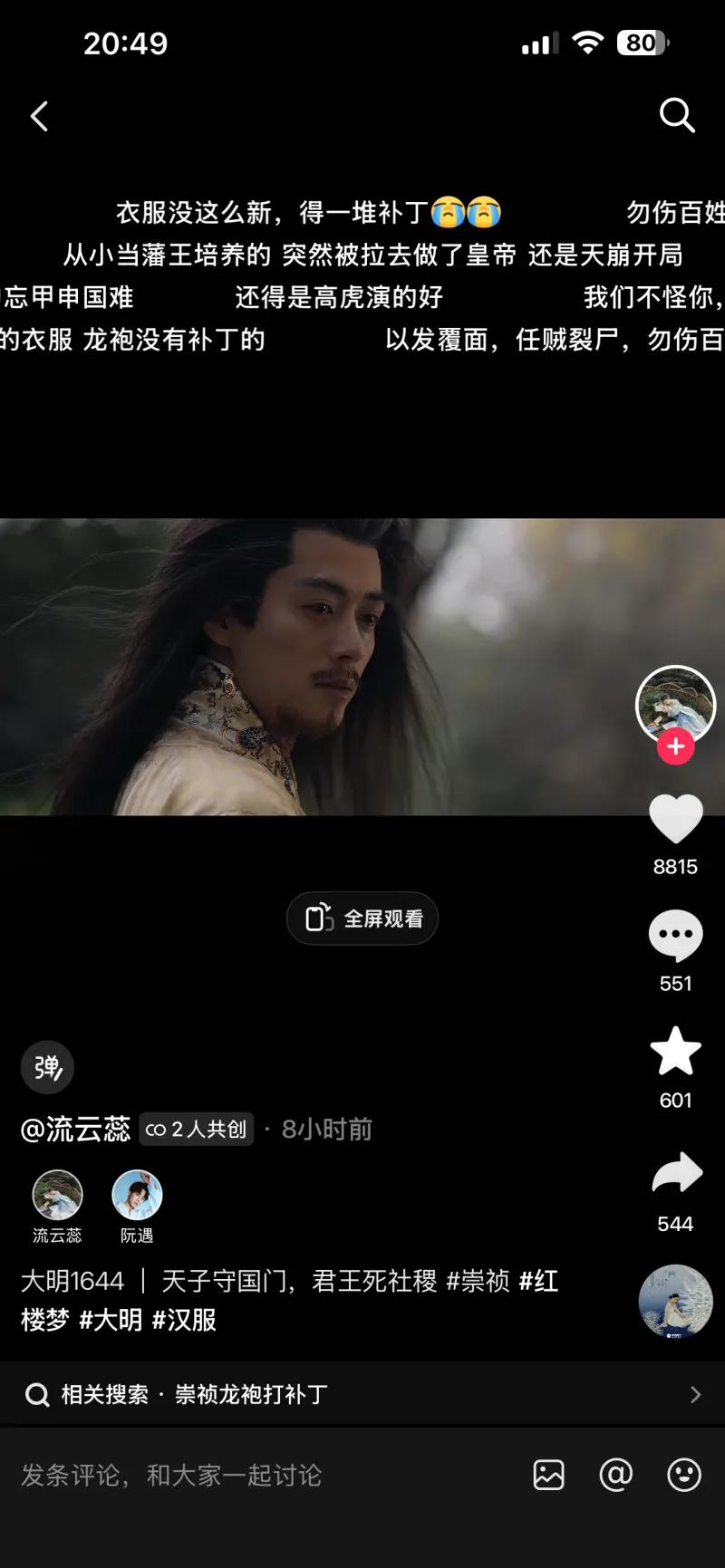The width and height of the screenshot is (725, 1568).
Task: Like this video with the heart
Action: click(x=676, y=818)
